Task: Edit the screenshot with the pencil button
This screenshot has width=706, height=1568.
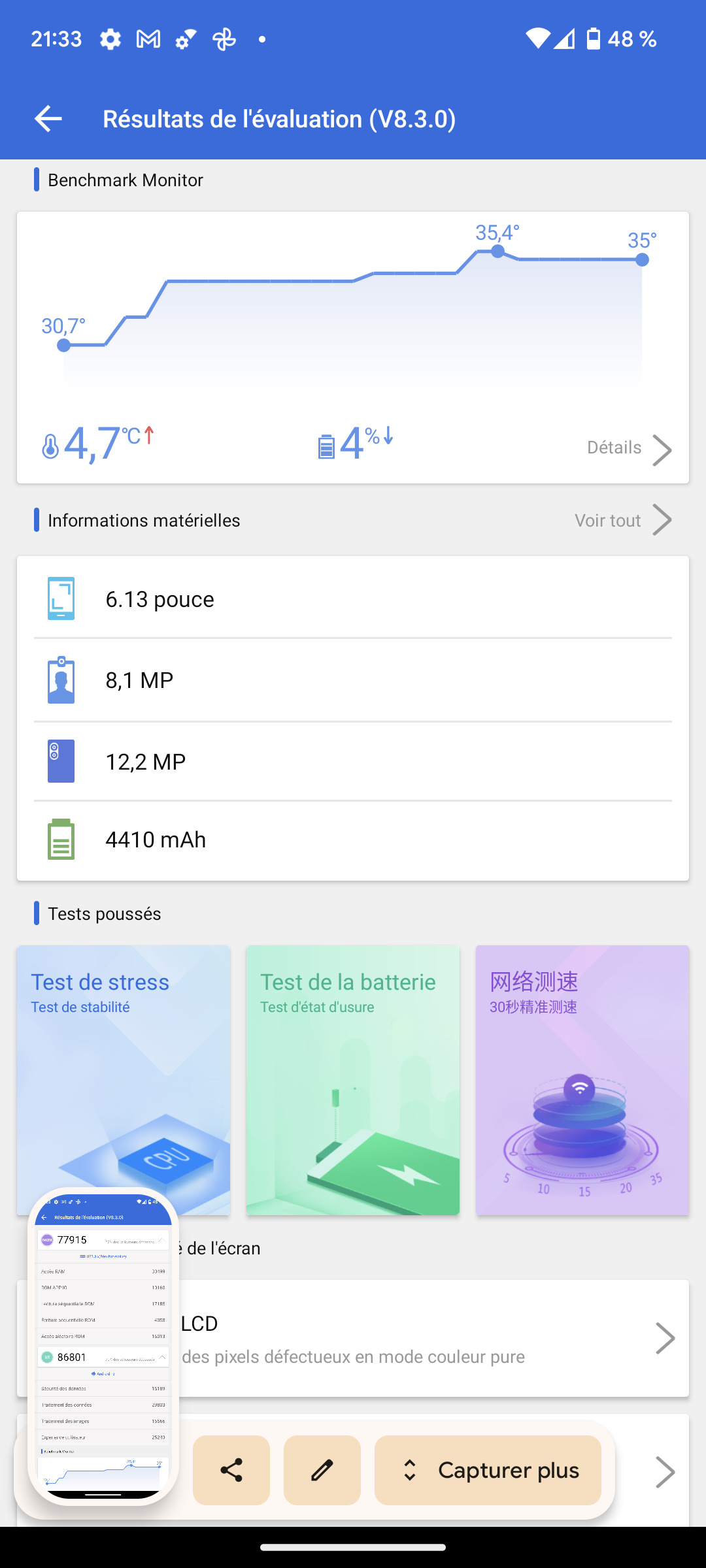Action: click(x=322, y=1470)
